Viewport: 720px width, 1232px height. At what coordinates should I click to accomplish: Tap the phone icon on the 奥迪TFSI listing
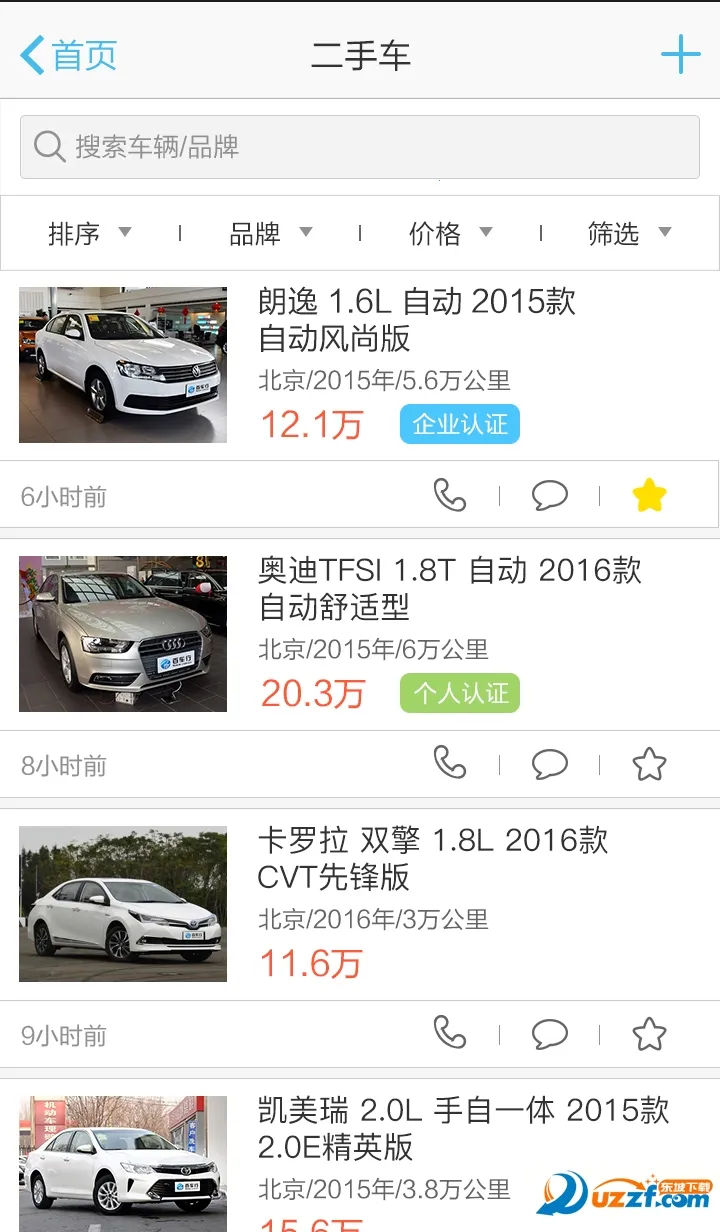pos(450,764)
